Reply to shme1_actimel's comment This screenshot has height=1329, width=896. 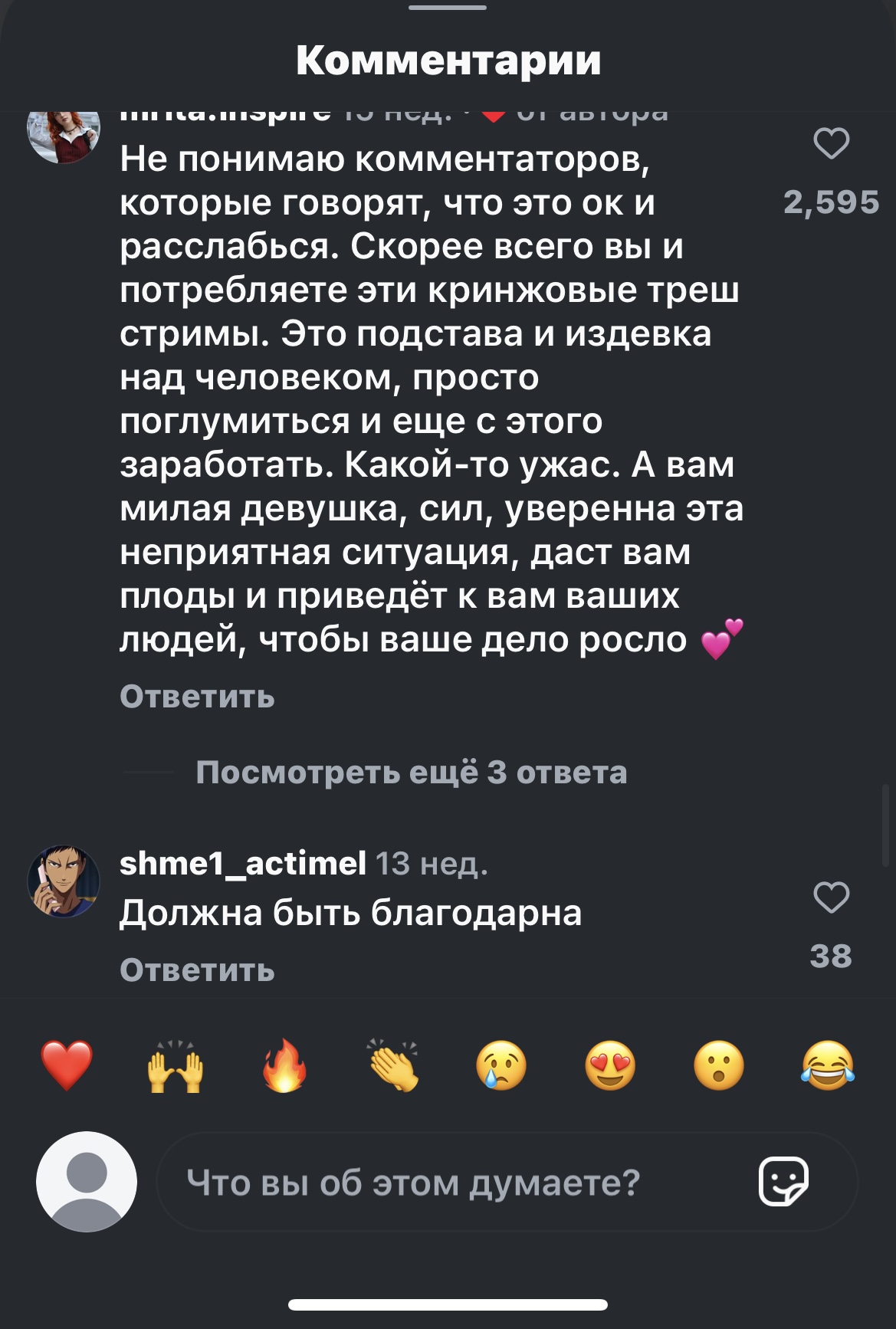(197, 970)
